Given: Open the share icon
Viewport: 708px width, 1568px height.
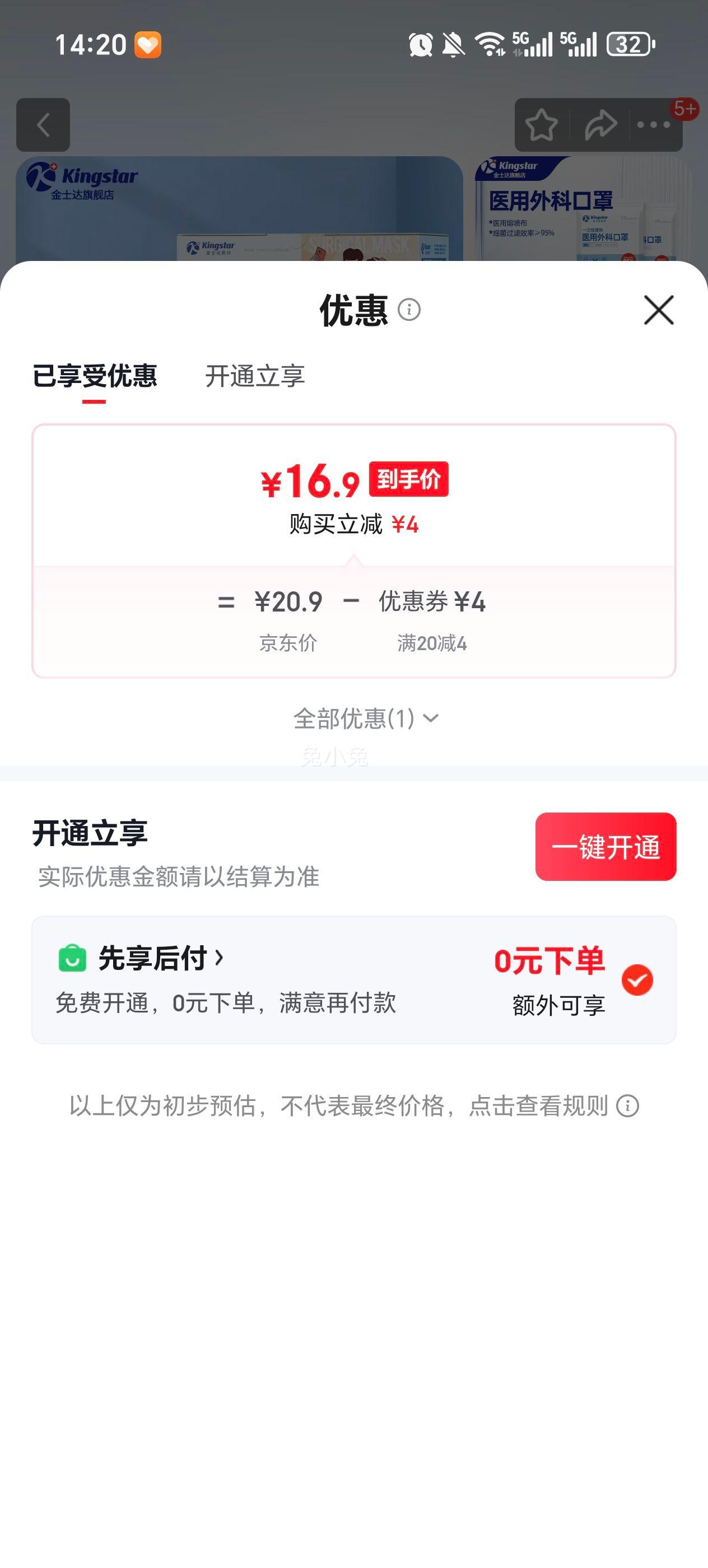Looking at the screenshot, I should pyautogui.click(x=600, y=124).
